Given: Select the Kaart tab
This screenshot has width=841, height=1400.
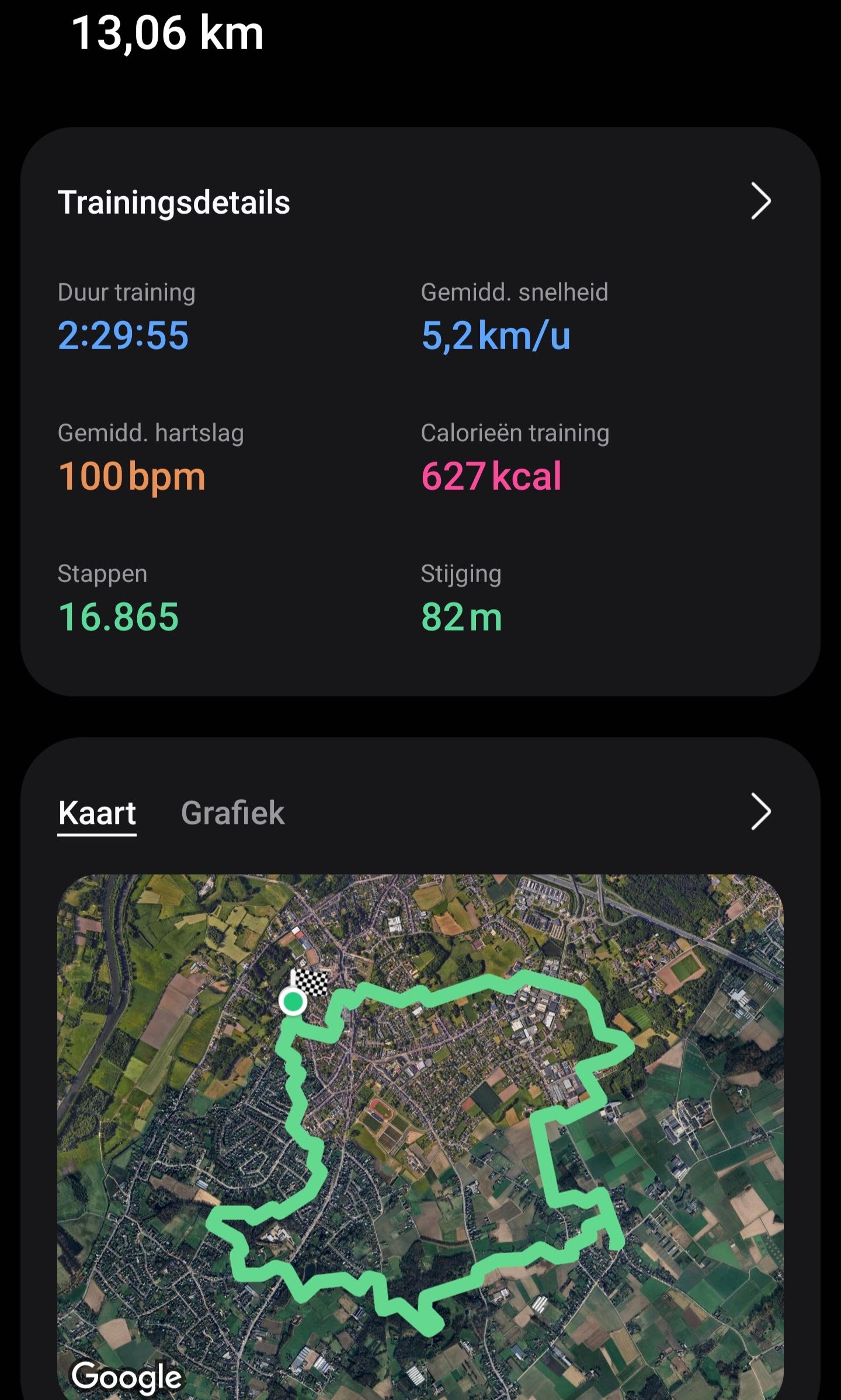Looking at the screenshot, I should click(97, 813).
